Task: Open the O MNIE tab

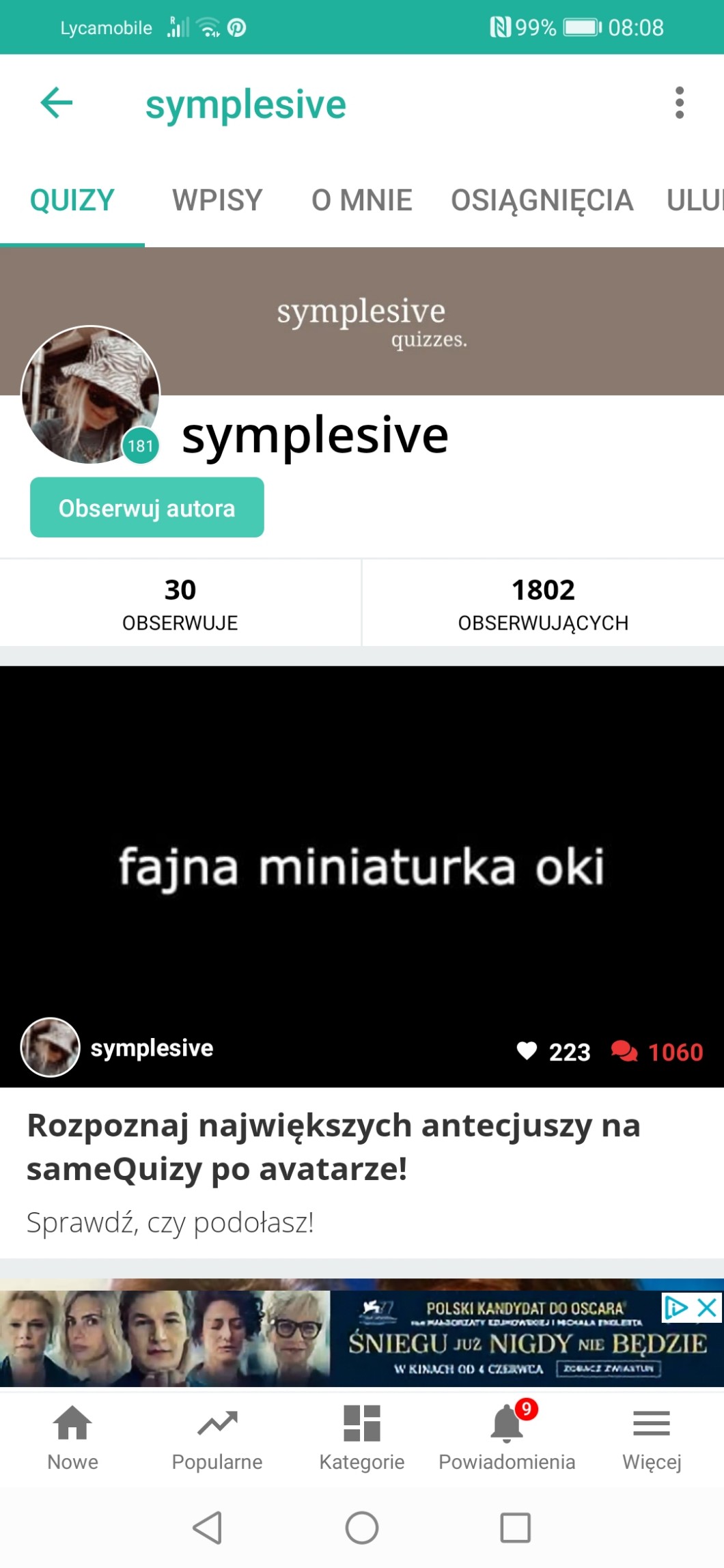Action: [x=361, y=200]
